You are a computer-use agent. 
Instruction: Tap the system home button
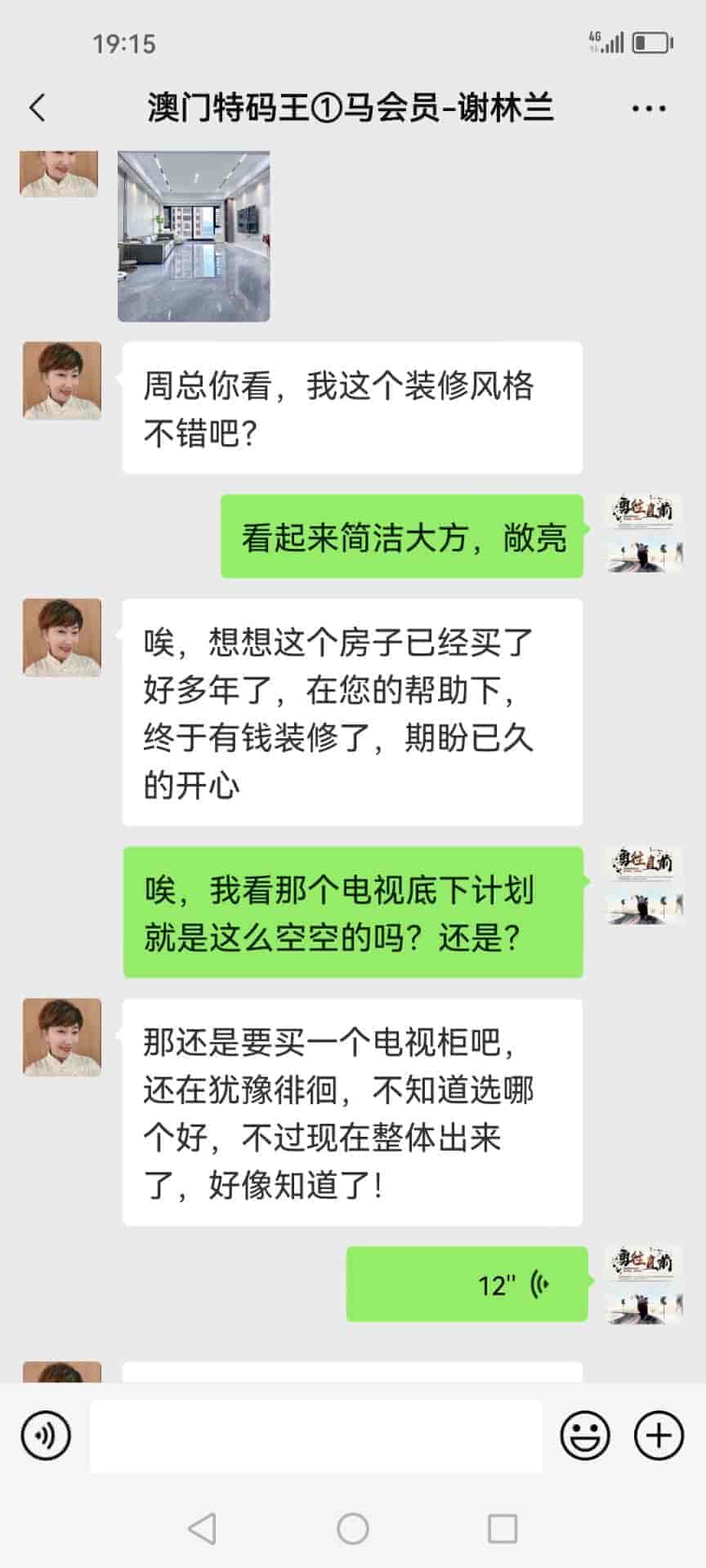pos(353,1529)
